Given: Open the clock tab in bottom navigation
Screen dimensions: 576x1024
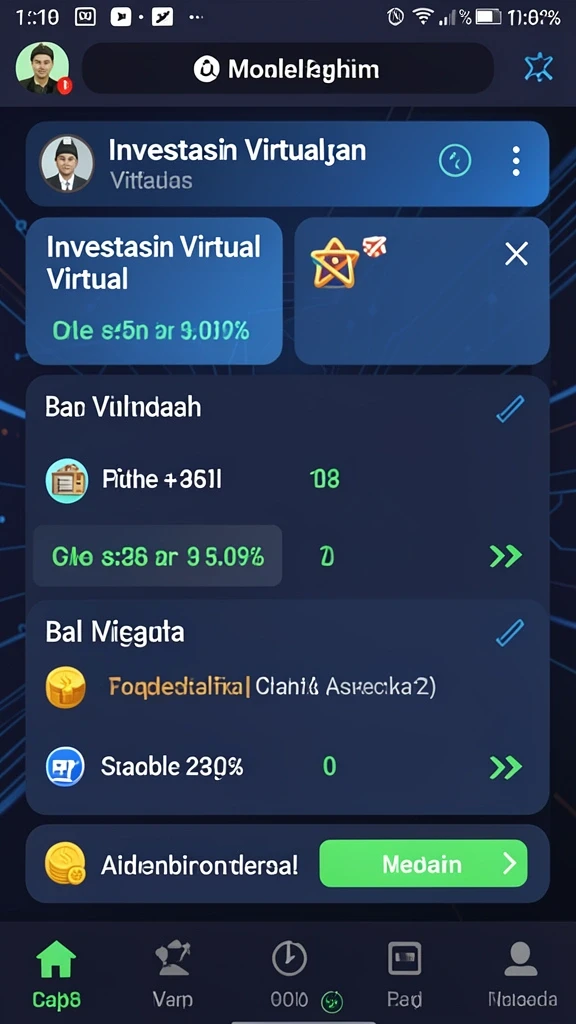Looking at the screenshot, I should (290, 973).
